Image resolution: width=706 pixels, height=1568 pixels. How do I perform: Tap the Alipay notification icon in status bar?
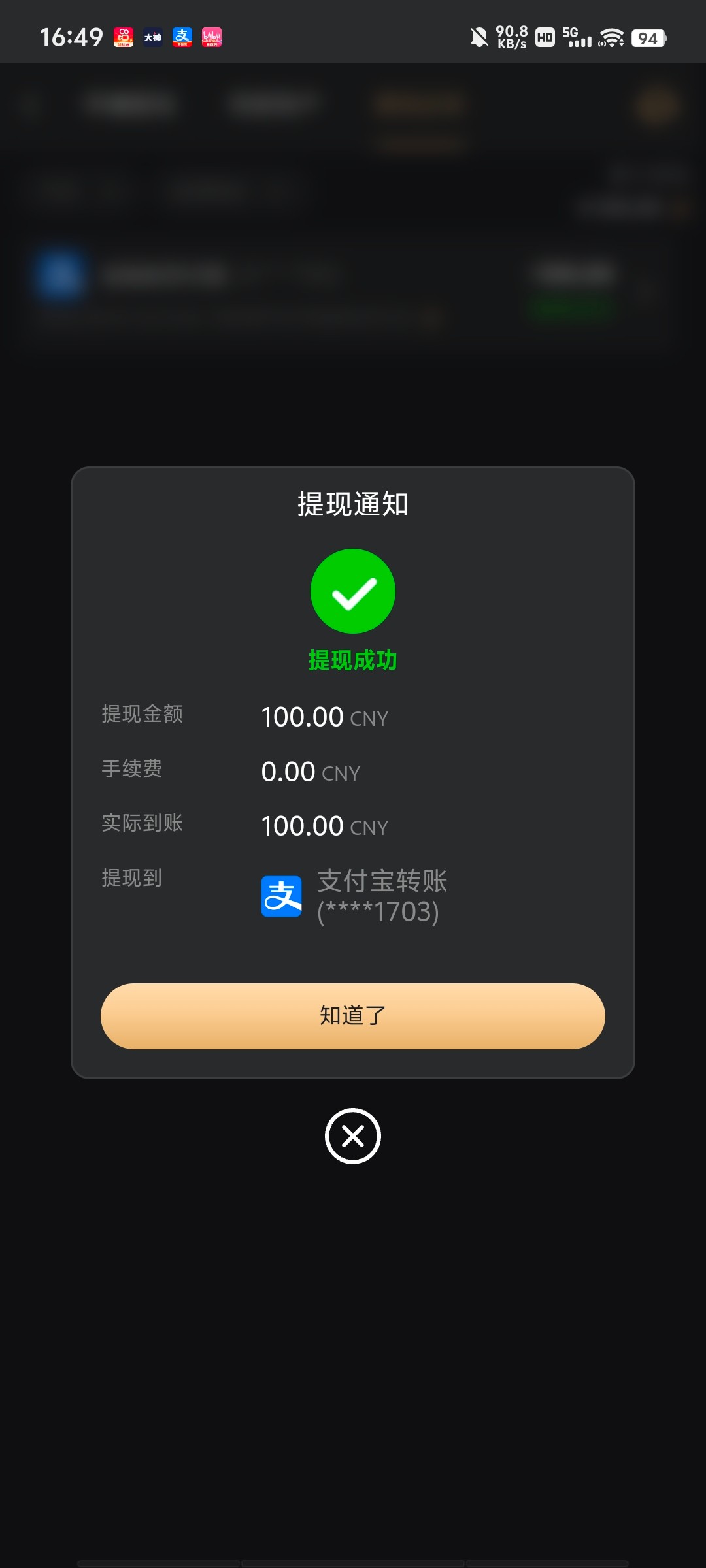click(182, 38)
